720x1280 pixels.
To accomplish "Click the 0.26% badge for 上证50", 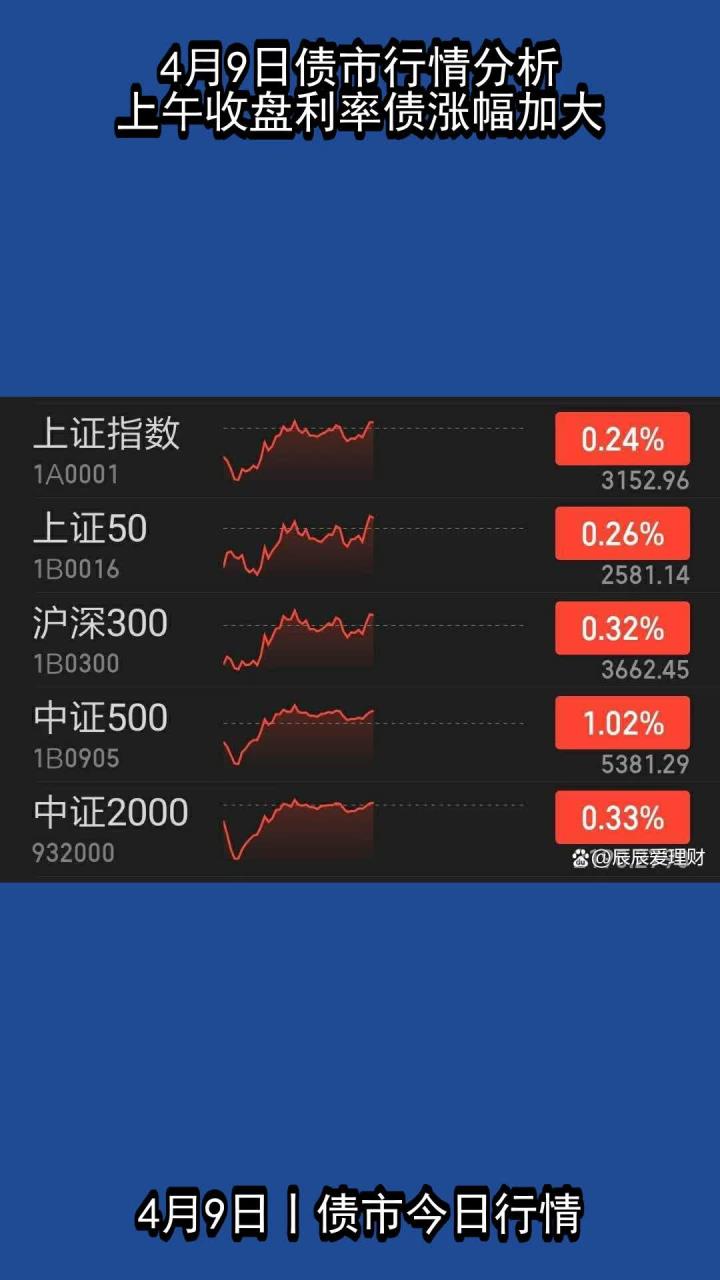I will 622,533.
